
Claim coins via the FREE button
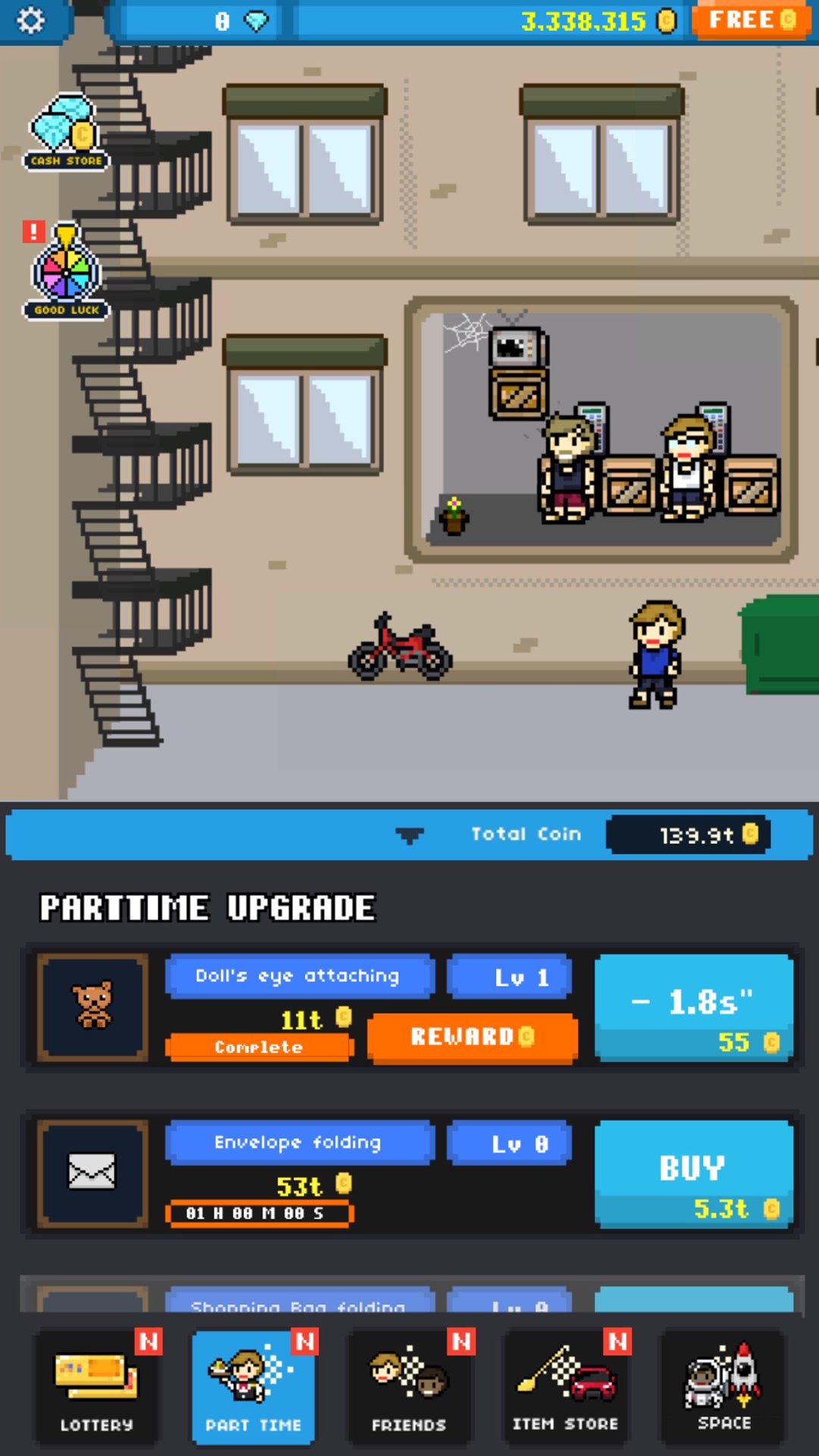[751, 20]
